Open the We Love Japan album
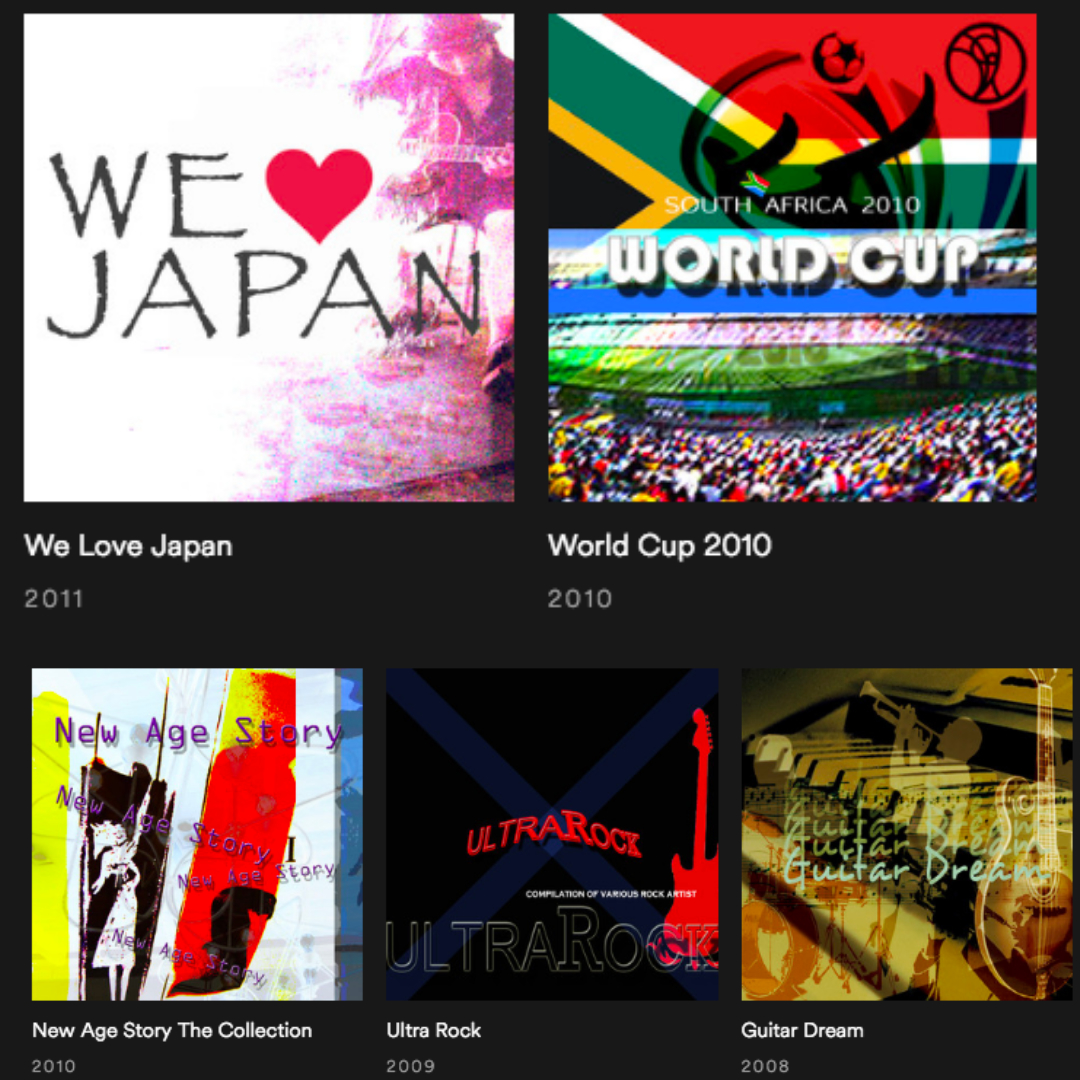The height and width of the screenshot is (1080, 1080). [x=268, y=258]
